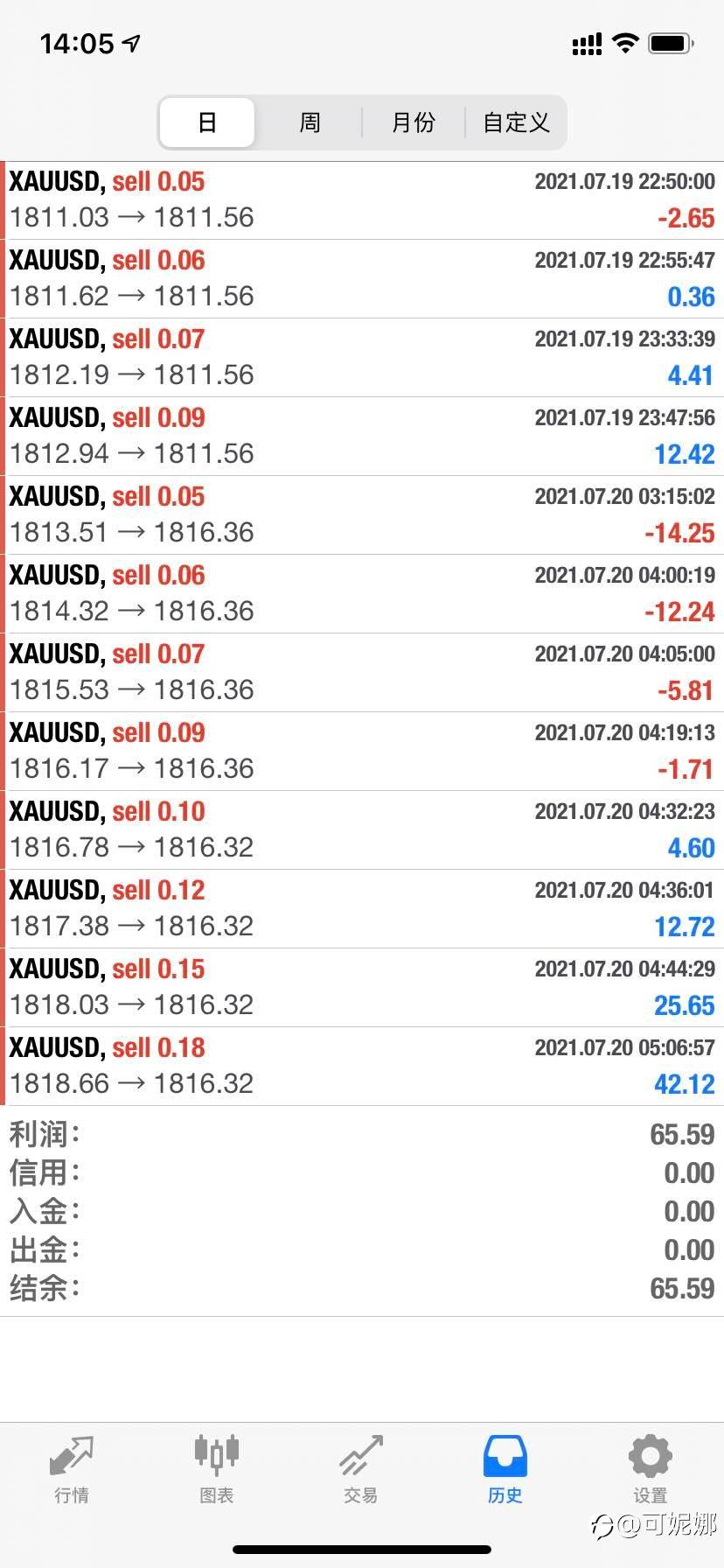Open the trade with -14.25 loss
This screenshot has width=724, height=1568.
pos(362,515)
